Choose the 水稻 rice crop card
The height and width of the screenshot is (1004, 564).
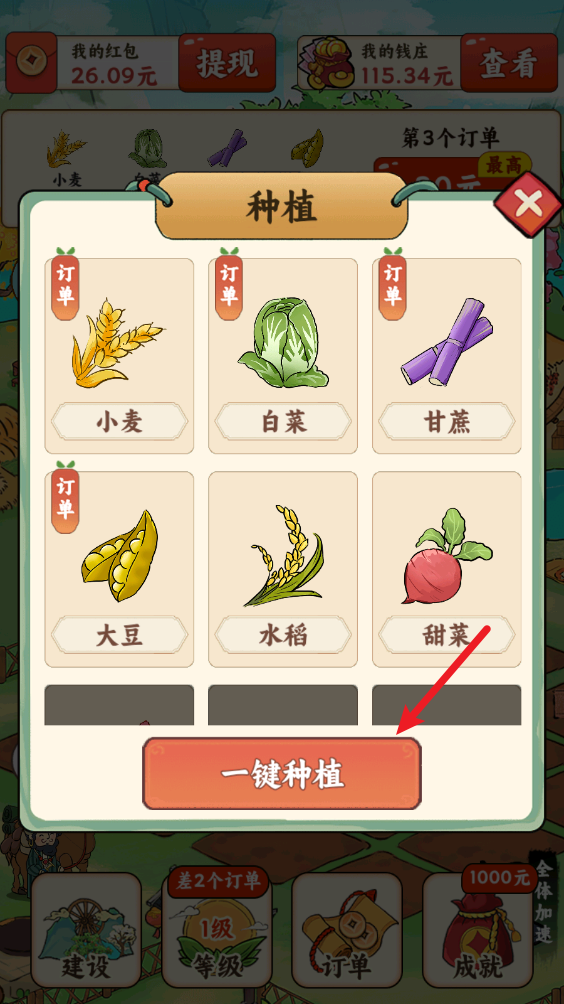(283, 569)
